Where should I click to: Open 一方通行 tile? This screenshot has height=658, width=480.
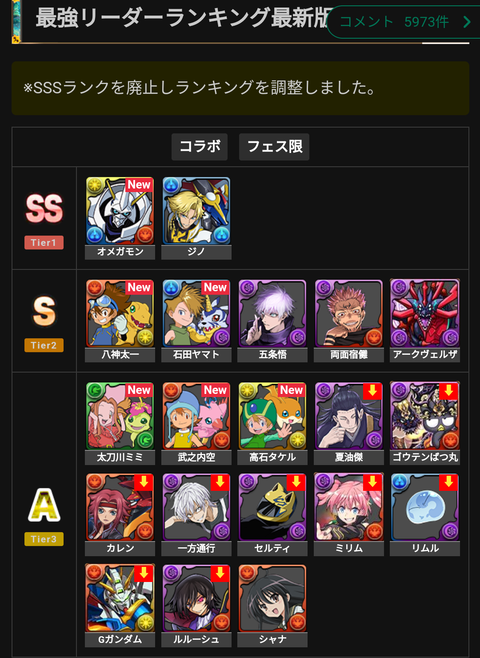(196, 514)
